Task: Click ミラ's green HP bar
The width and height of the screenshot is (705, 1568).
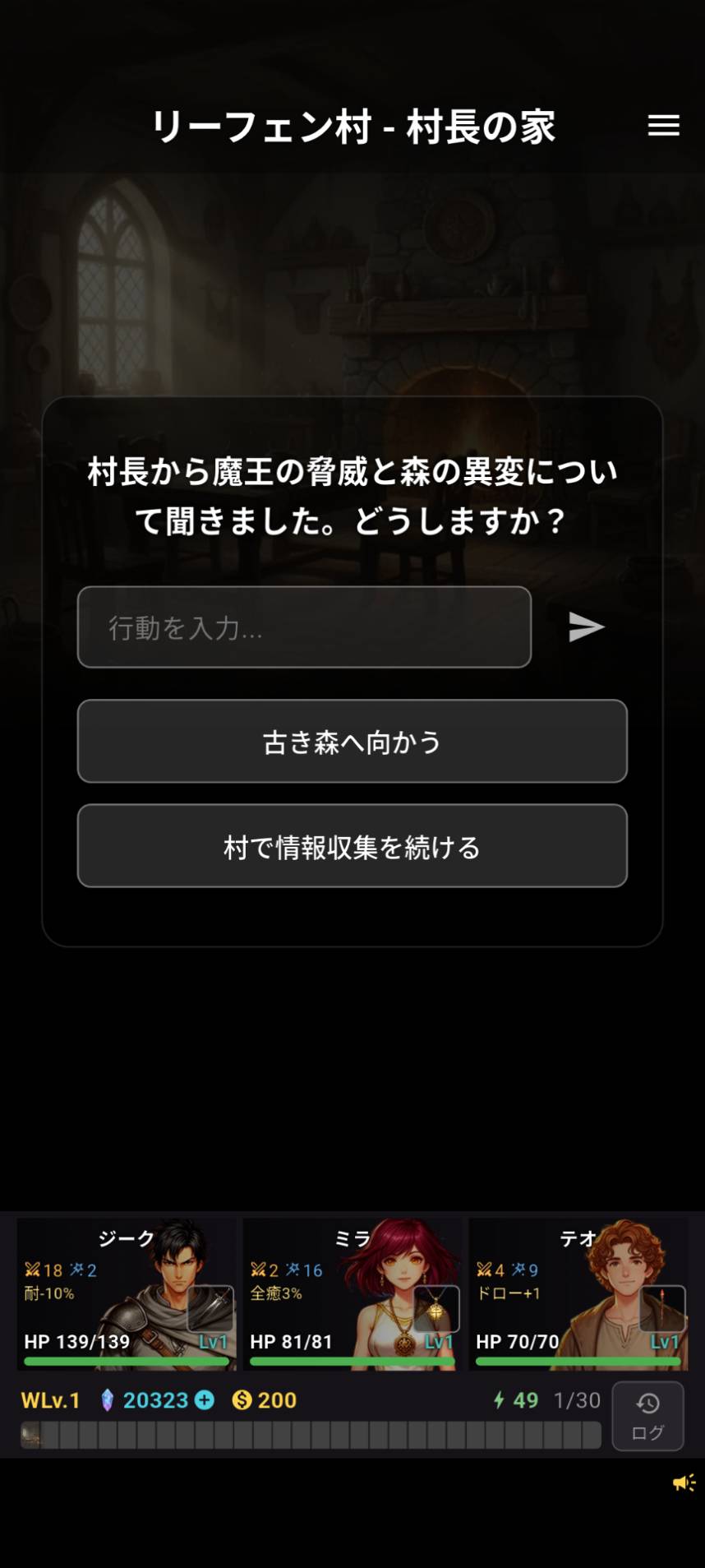Action: click(352, 1361)
